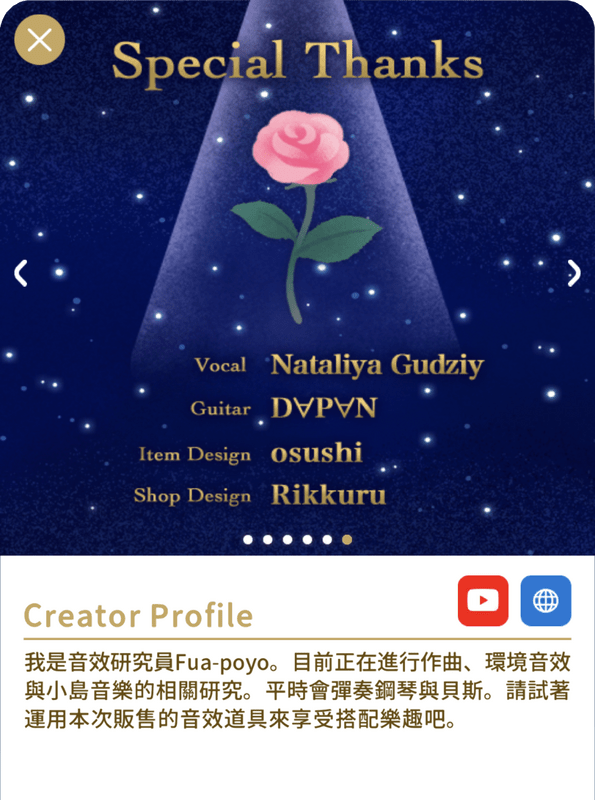Open the creator's YouTube channel
This screenshot has height=800, width=595.
coord(483,601)
